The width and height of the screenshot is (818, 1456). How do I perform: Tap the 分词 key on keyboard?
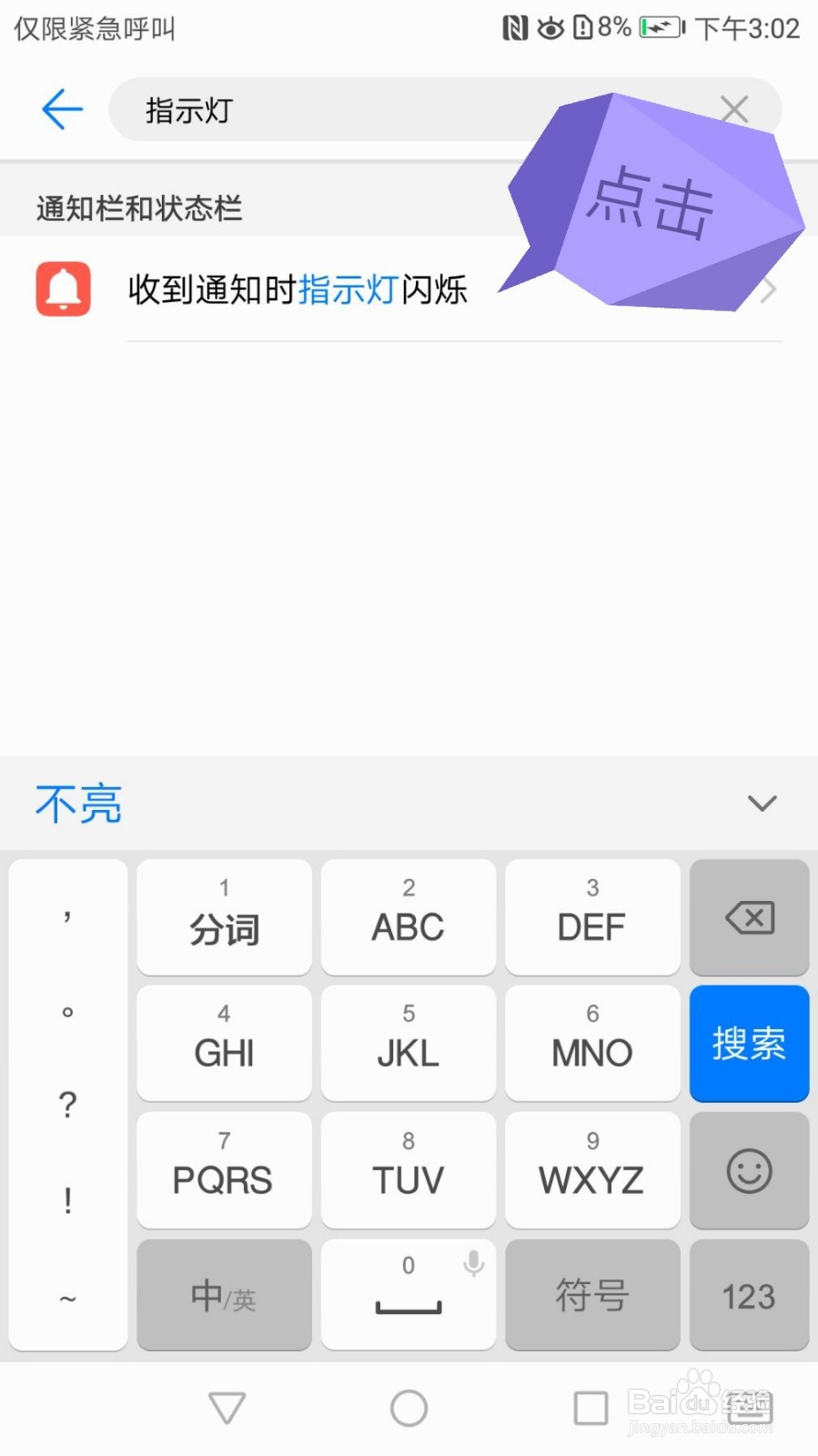coord(224,917)
